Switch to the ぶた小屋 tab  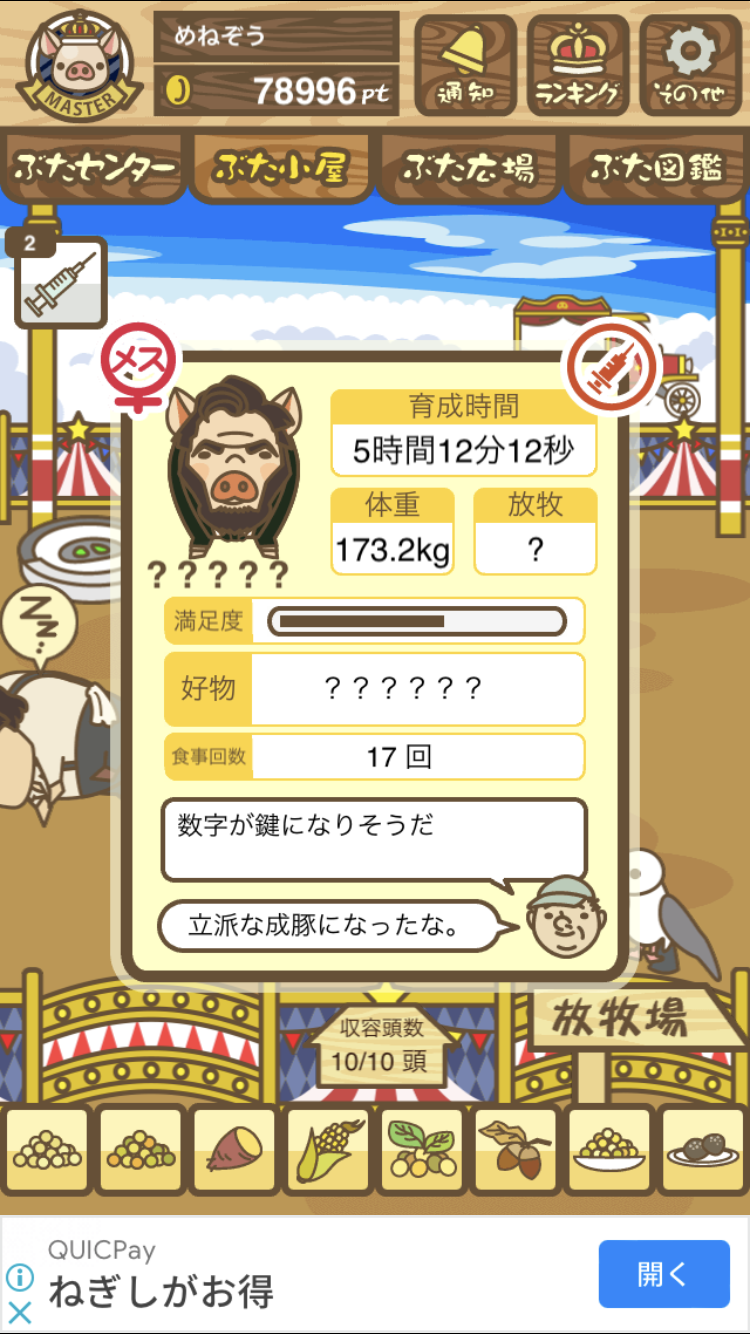pyautogui.click(x=281, y=168)
